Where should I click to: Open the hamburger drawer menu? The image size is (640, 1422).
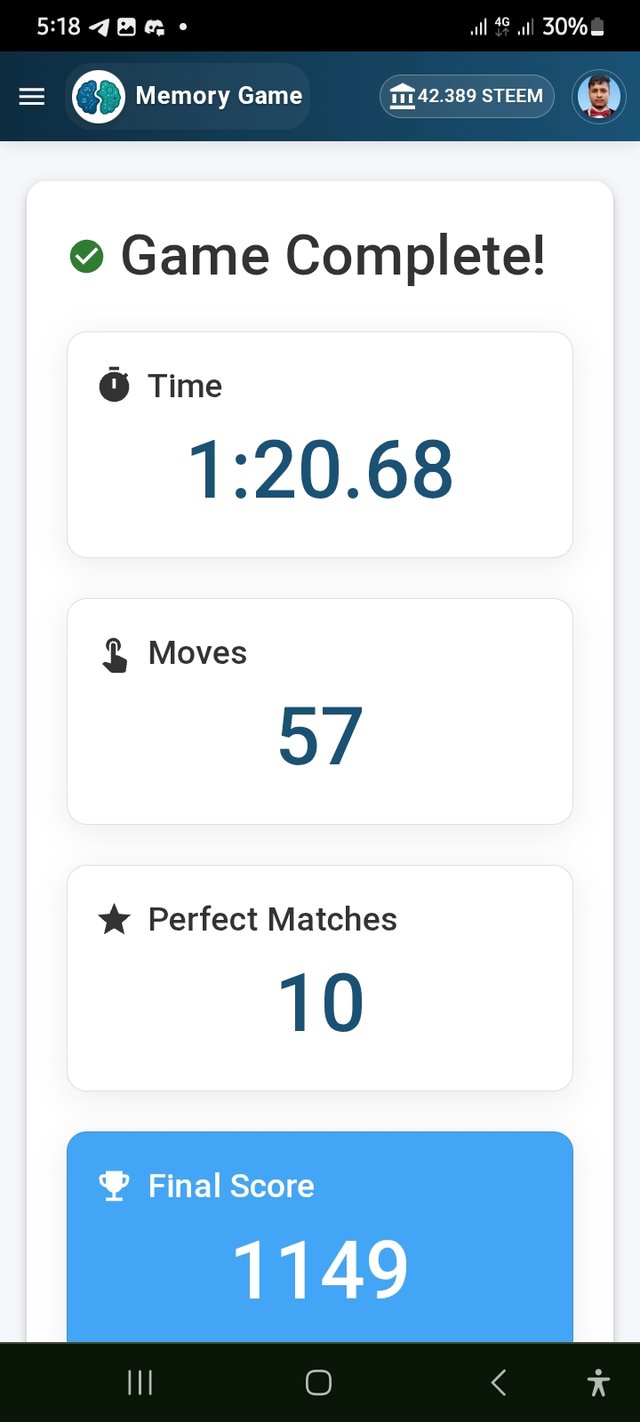(32, 96)
